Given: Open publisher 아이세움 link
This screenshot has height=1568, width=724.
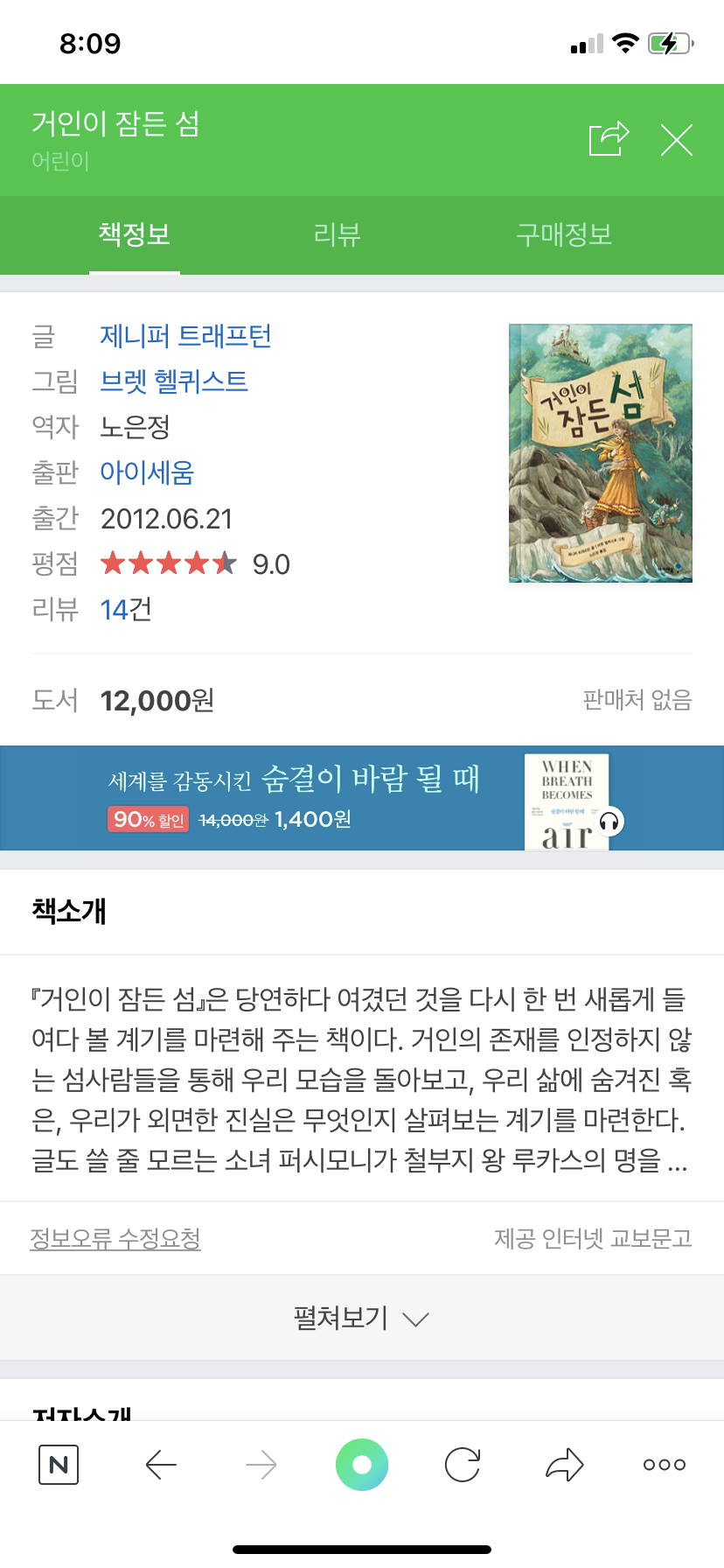Looking at the screenshot, I should pos(147,472).
